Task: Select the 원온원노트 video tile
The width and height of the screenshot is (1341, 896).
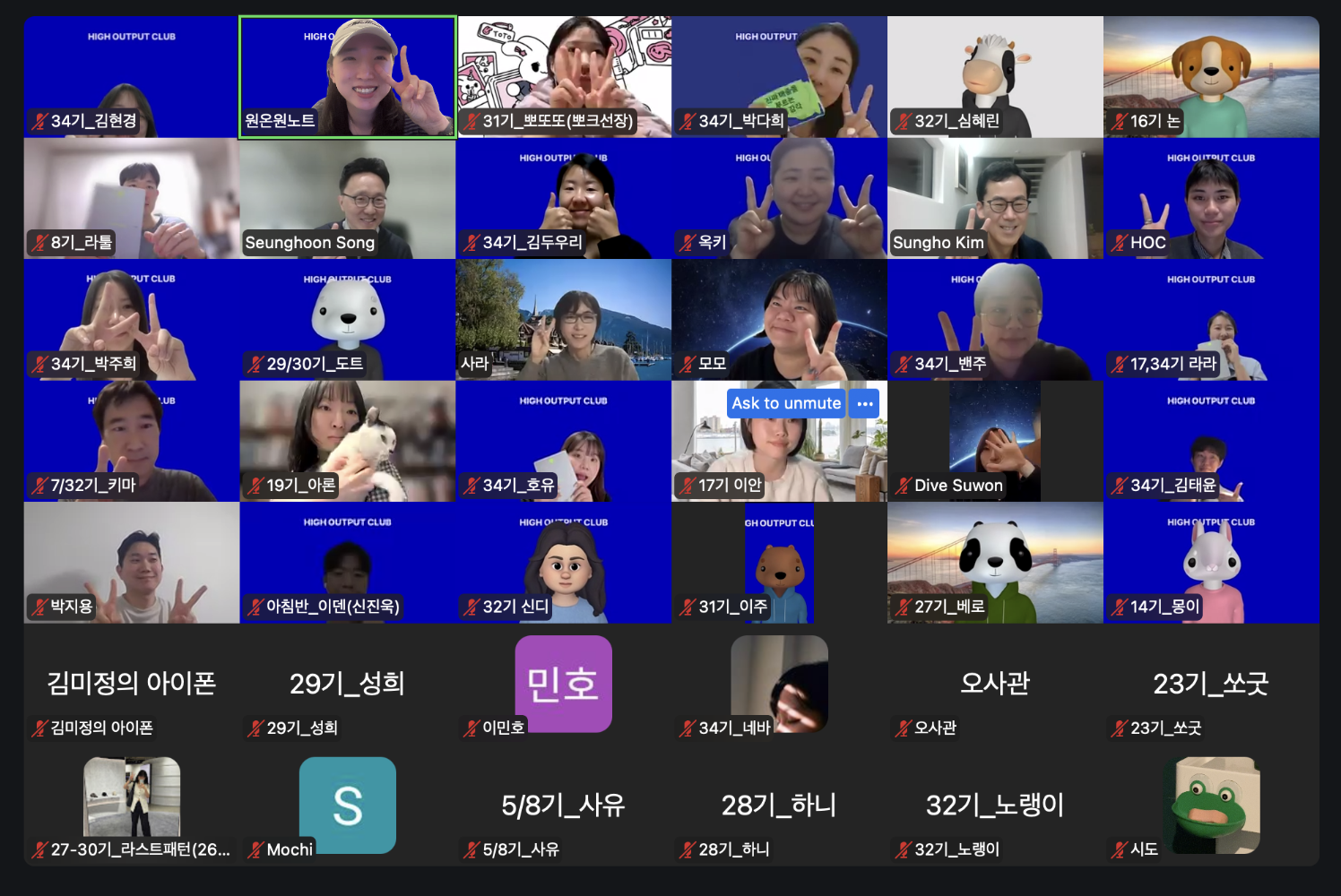Action: tap(348, 77)
